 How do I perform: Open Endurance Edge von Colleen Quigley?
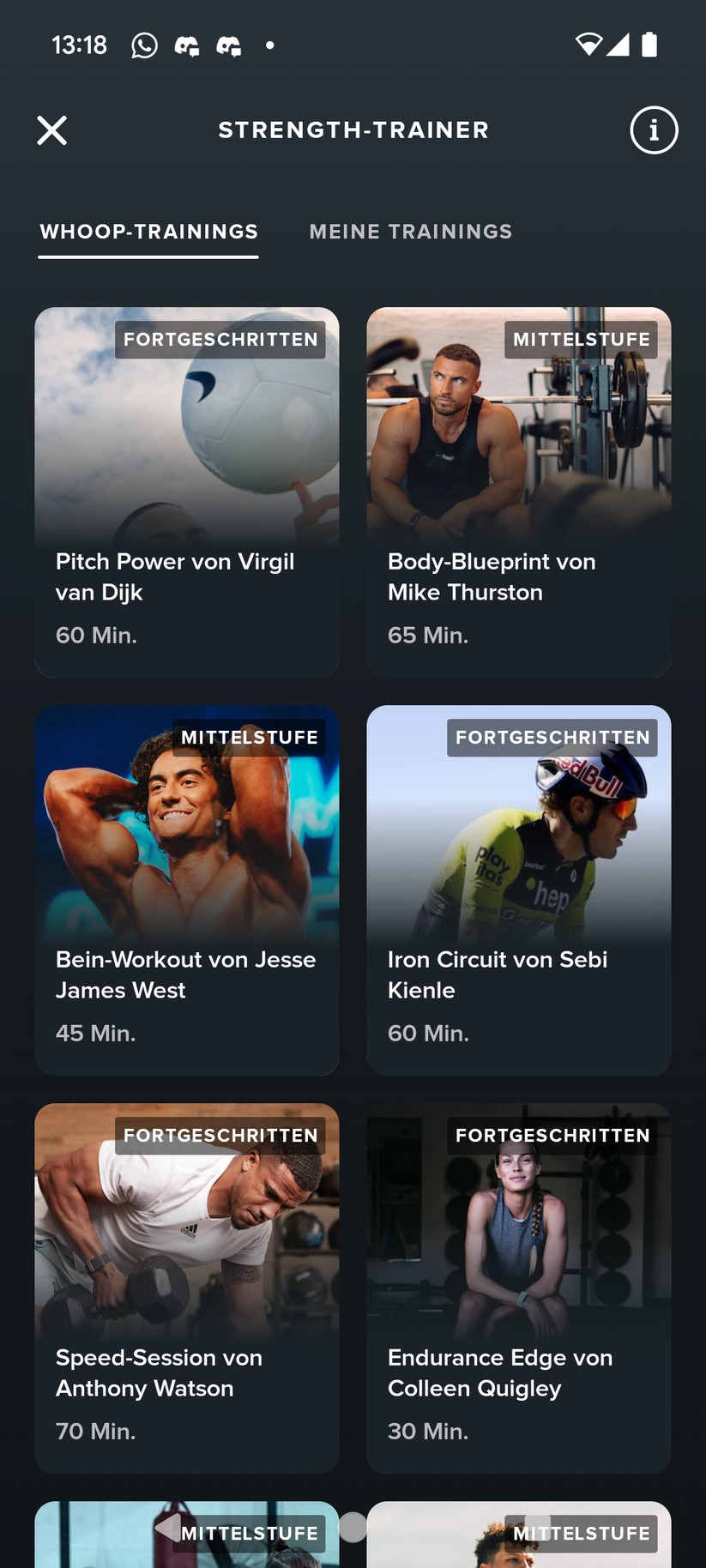point(518,1287)
